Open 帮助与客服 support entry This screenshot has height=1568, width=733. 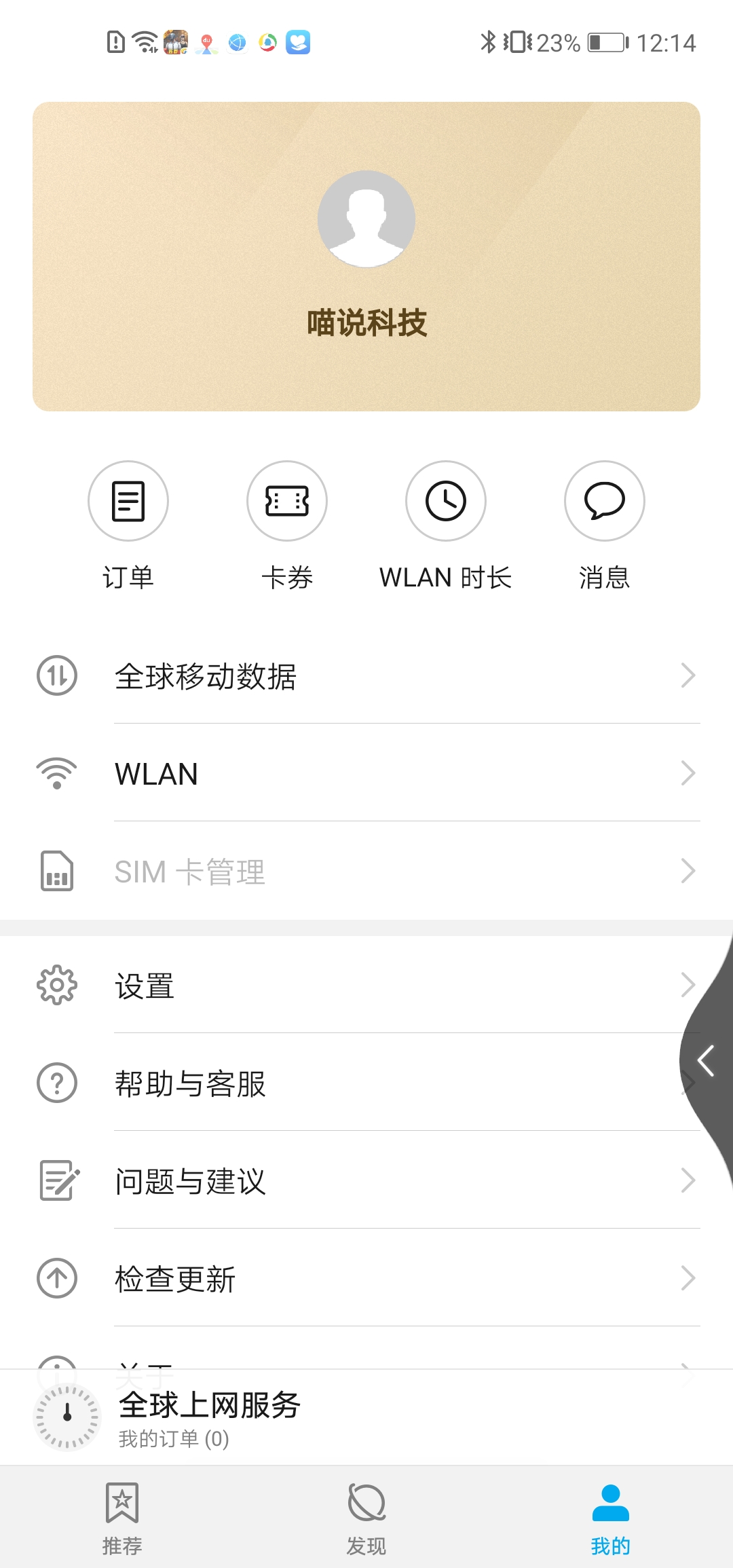click(190, 1084)
